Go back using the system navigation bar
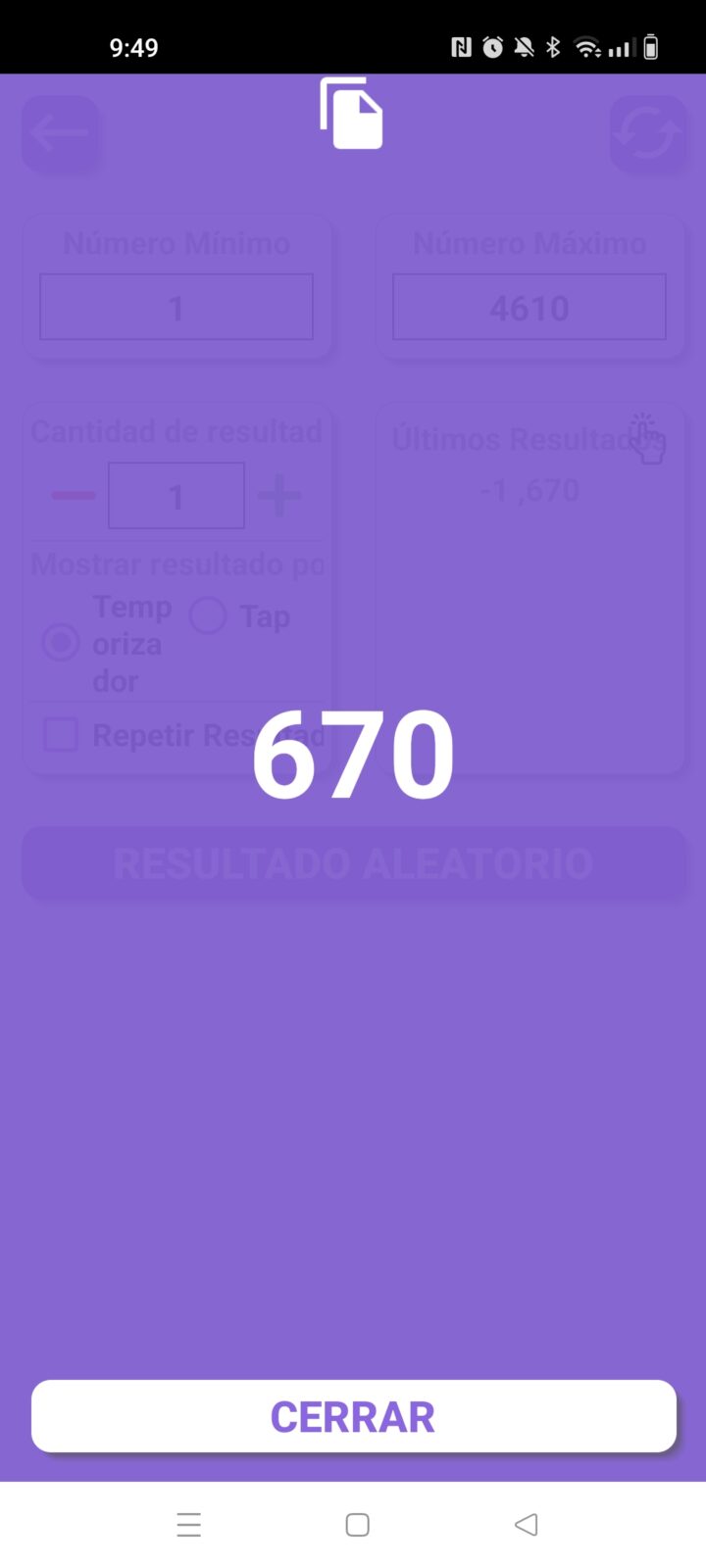The height and width of the screenshot is (1568, 706). [527, 1525]
